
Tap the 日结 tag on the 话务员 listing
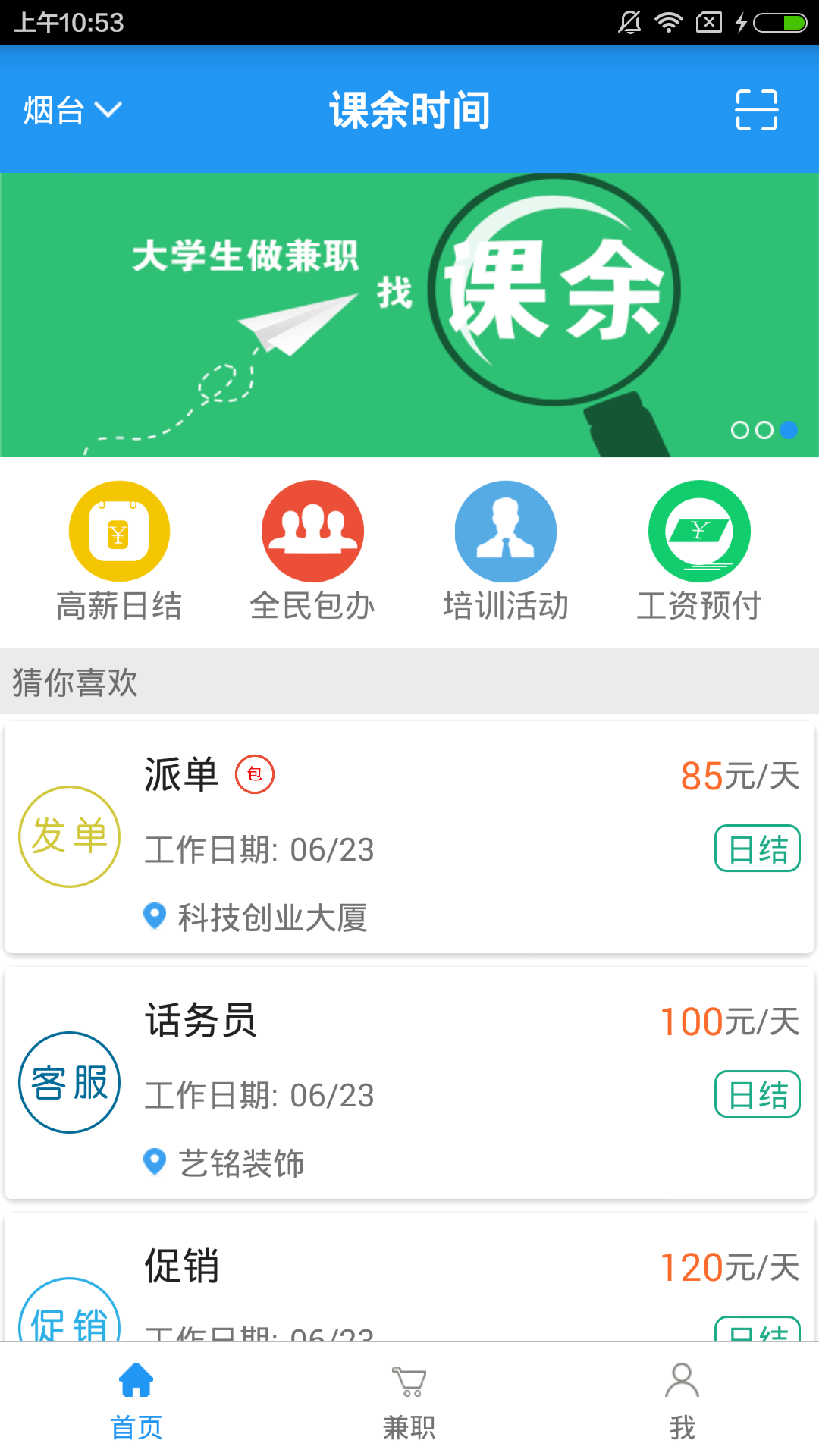pyautogui.click(x=758, y=1094)
